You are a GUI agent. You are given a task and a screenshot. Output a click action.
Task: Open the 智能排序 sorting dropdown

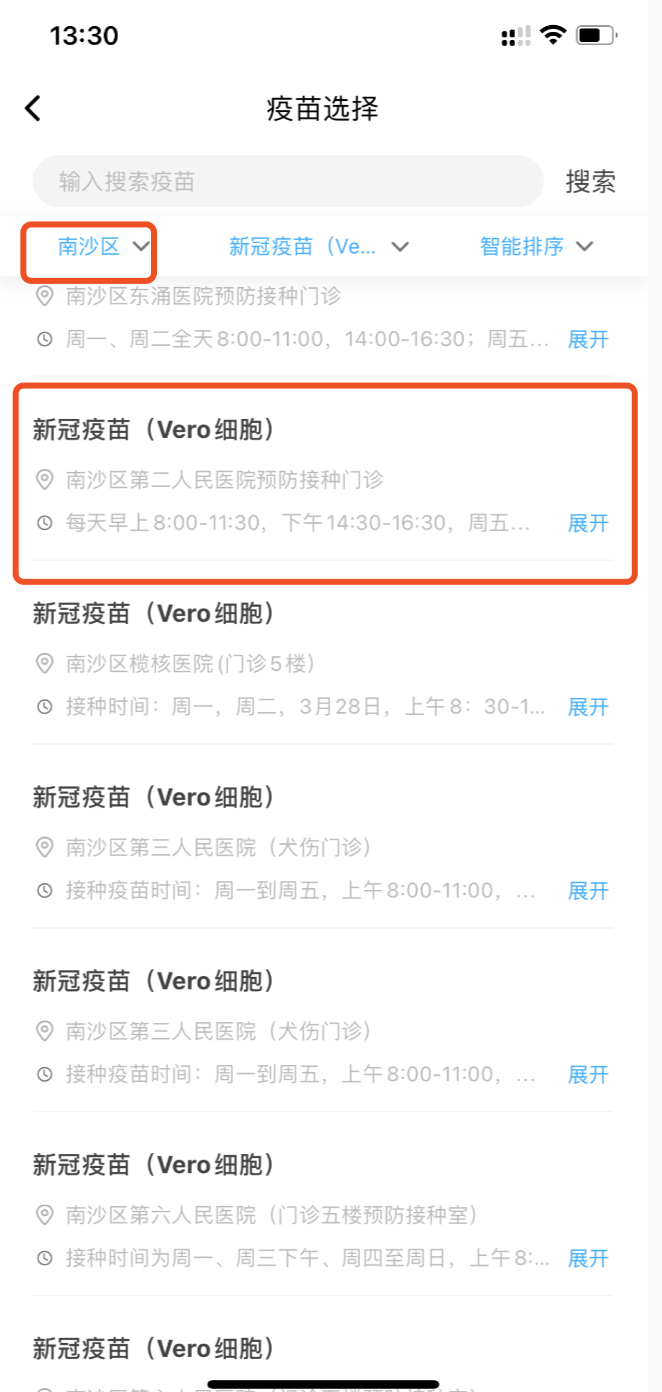(x=536, y=246)
